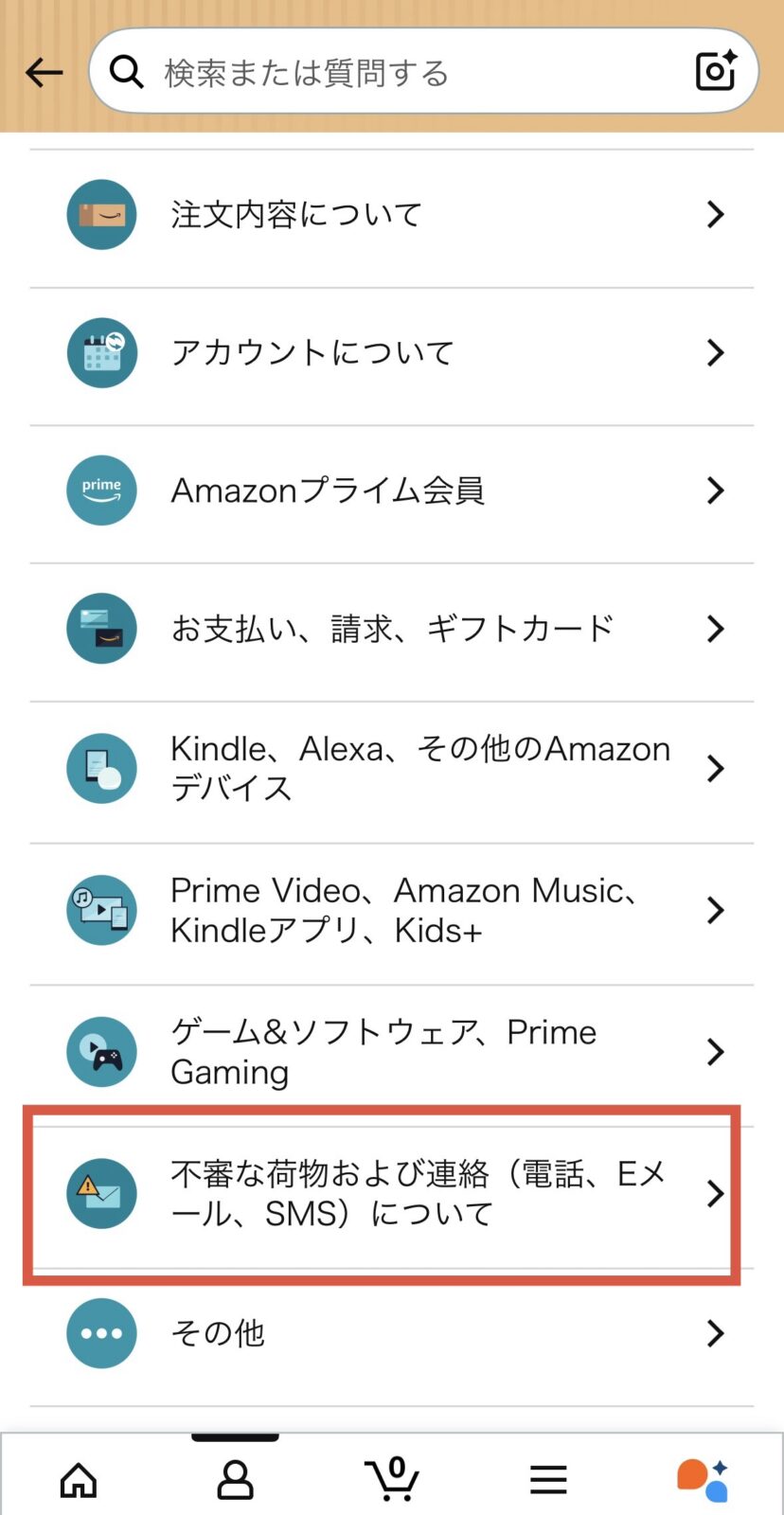This screenshot has height=1515, width=784.
Task: Open the hamburger menu tab
Action: [548, 1479]
